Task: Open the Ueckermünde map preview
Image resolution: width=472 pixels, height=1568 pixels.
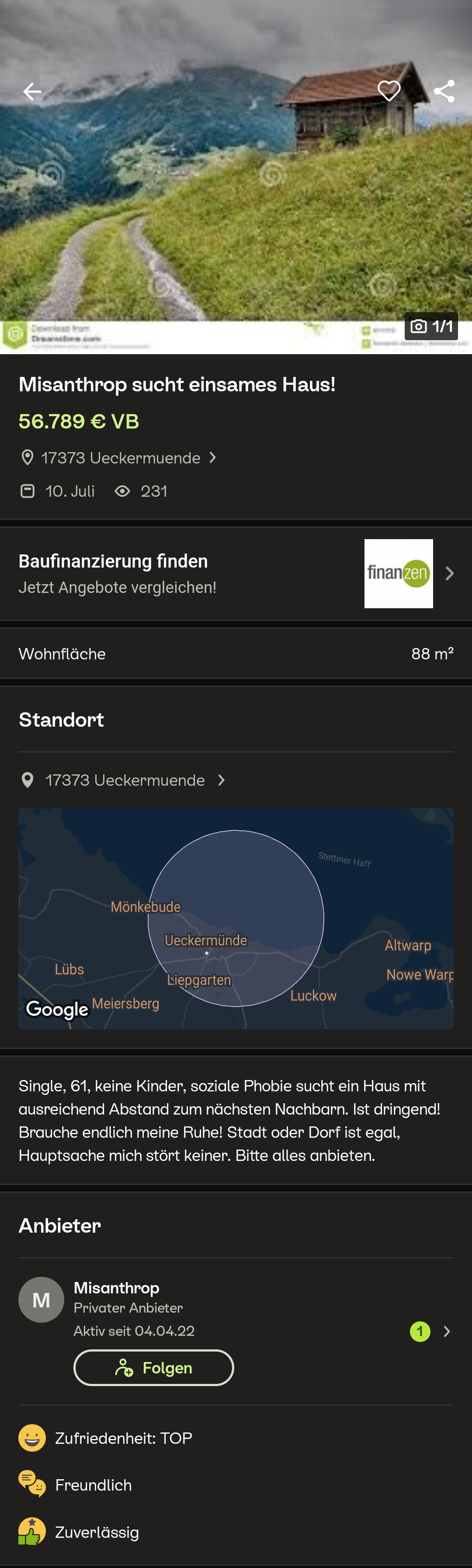Action: pyautogui.click(x=236, y=918)
